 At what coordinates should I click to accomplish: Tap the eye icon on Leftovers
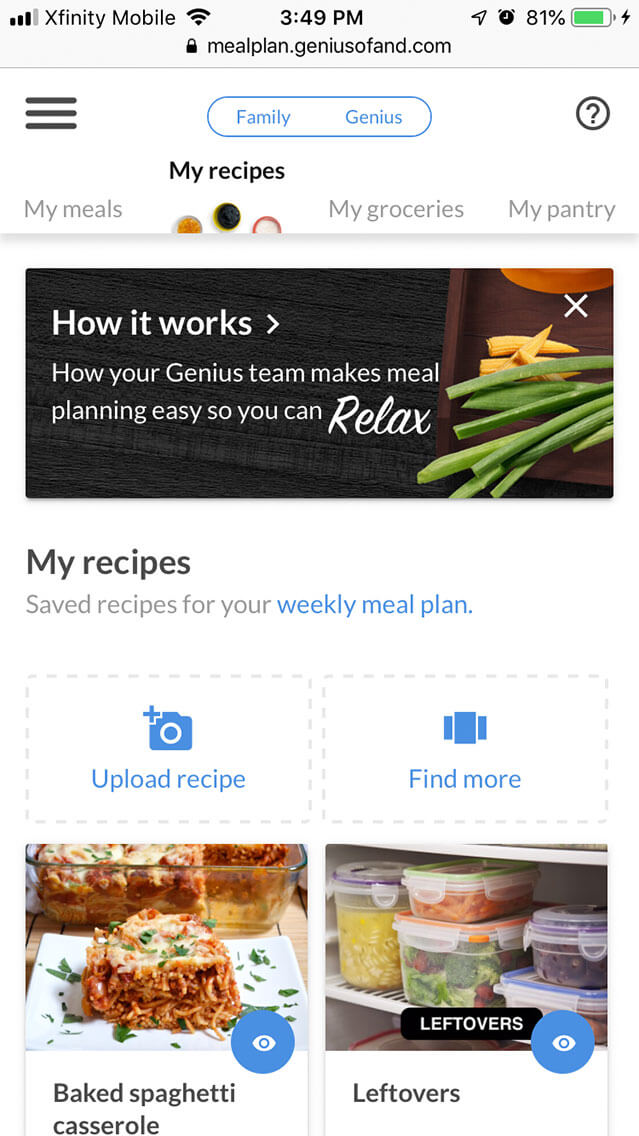pos(563,1043)
